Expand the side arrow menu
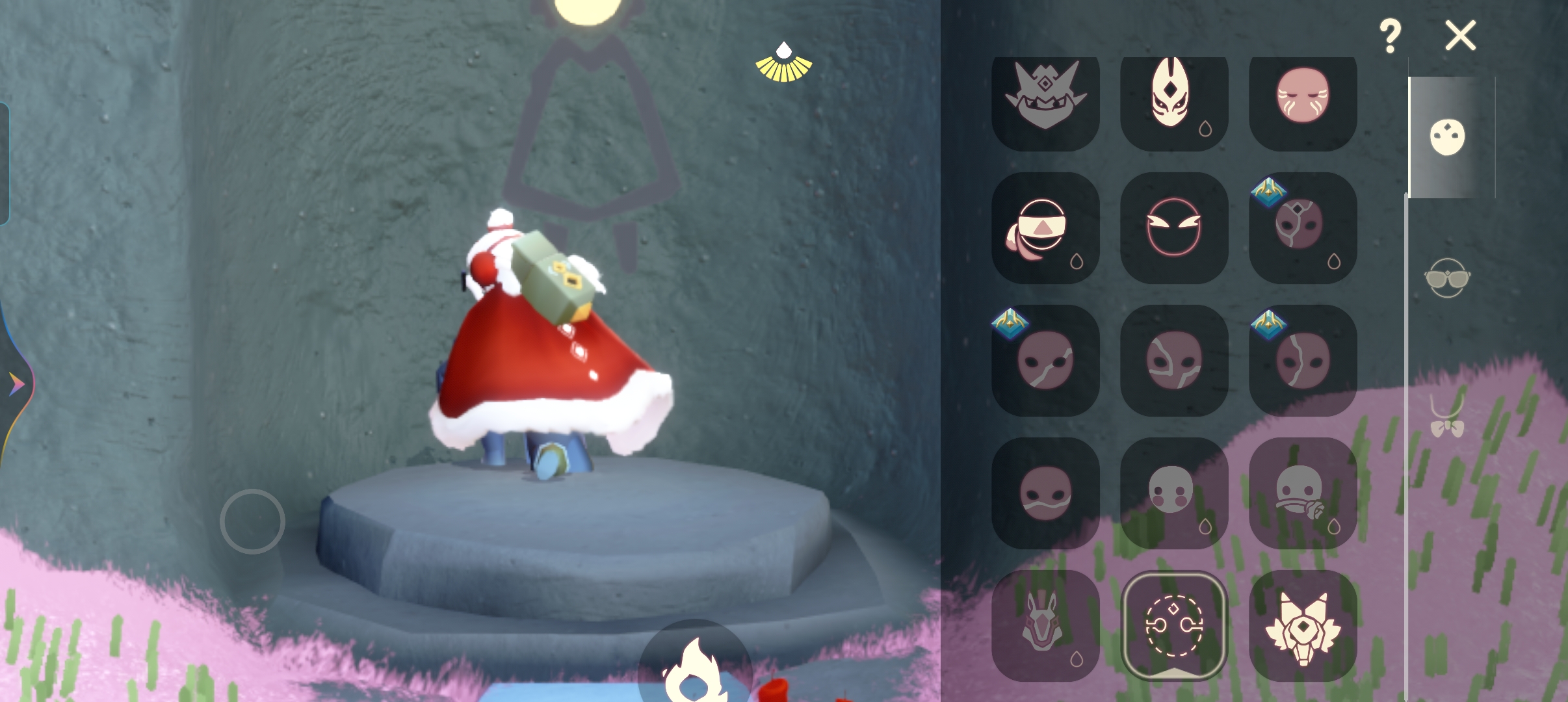This screenshot has height=702, width=1568. [x=17, y=384]
